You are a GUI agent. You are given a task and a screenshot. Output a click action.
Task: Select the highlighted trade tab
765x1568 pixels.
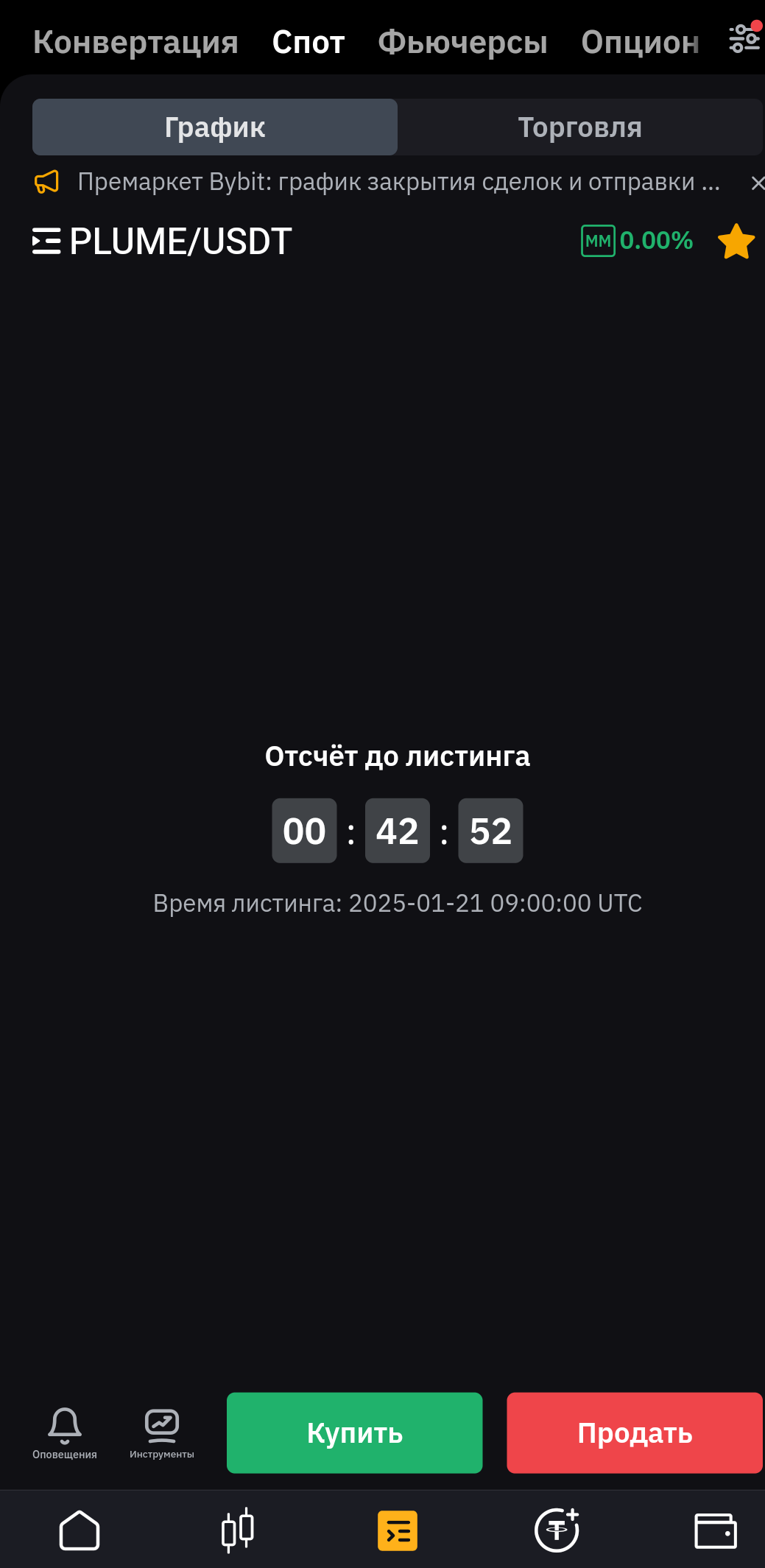click(398, 1530)
